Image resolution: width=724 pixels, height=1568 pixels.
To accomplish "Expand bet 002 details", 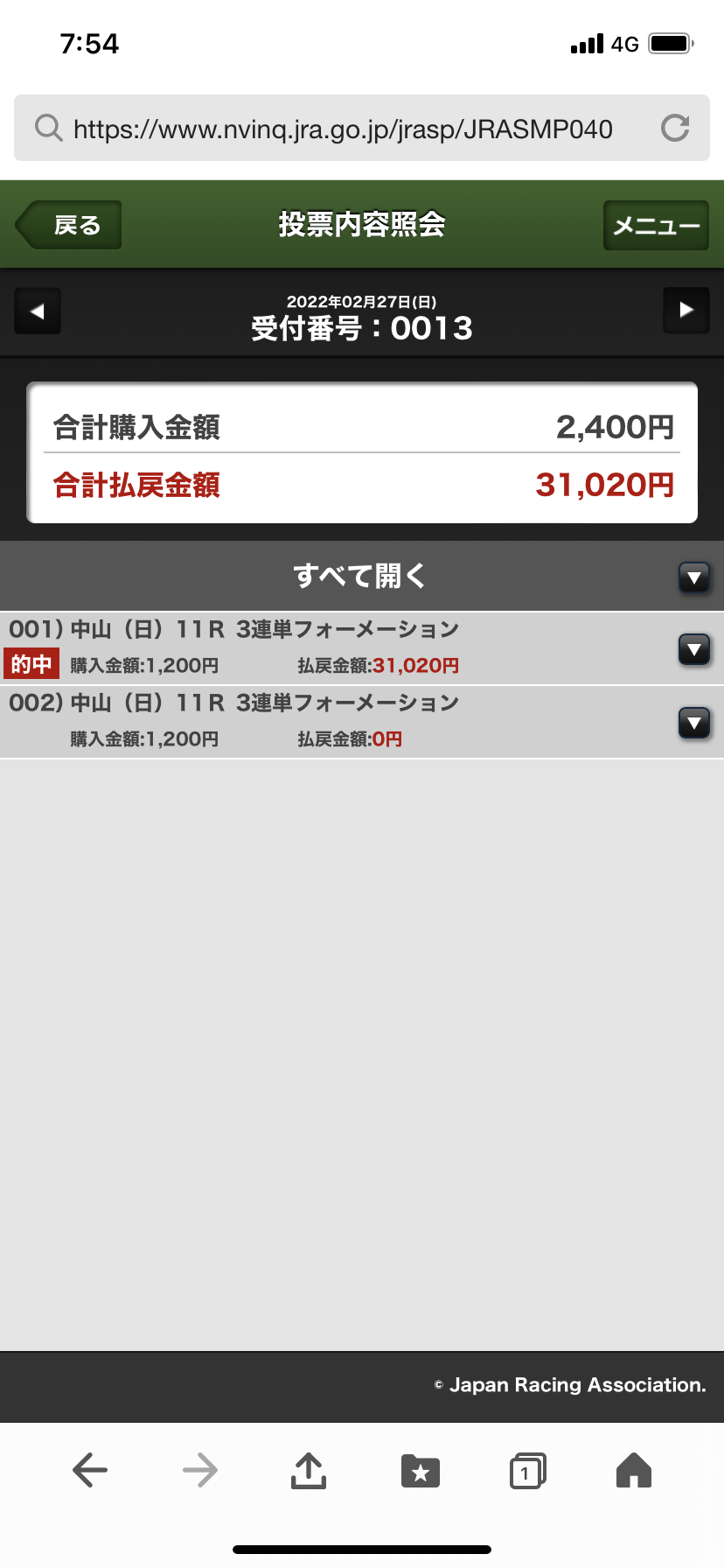I will (x=694, y=723).
